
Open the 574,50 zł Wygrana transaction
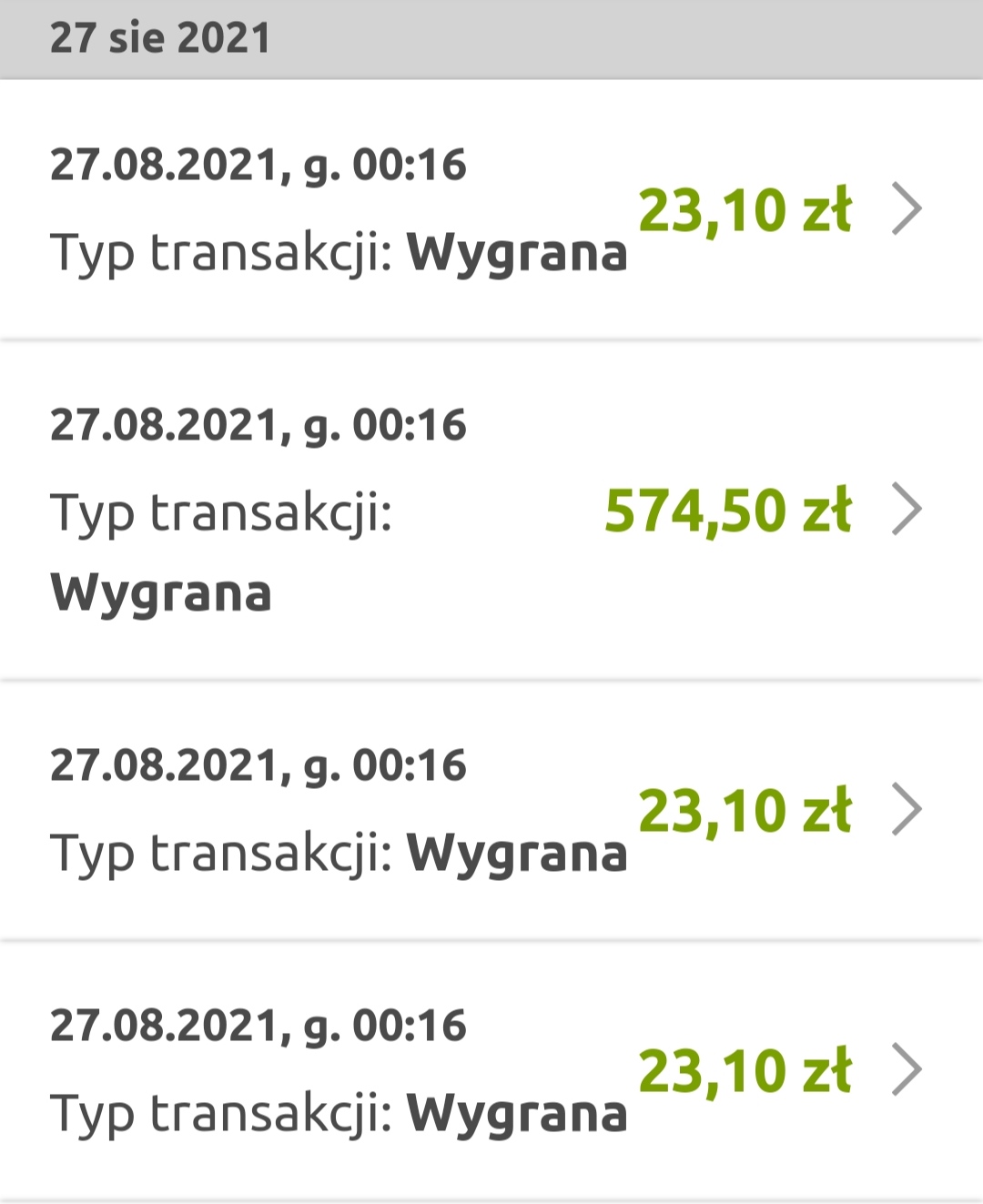coord(491,510)
